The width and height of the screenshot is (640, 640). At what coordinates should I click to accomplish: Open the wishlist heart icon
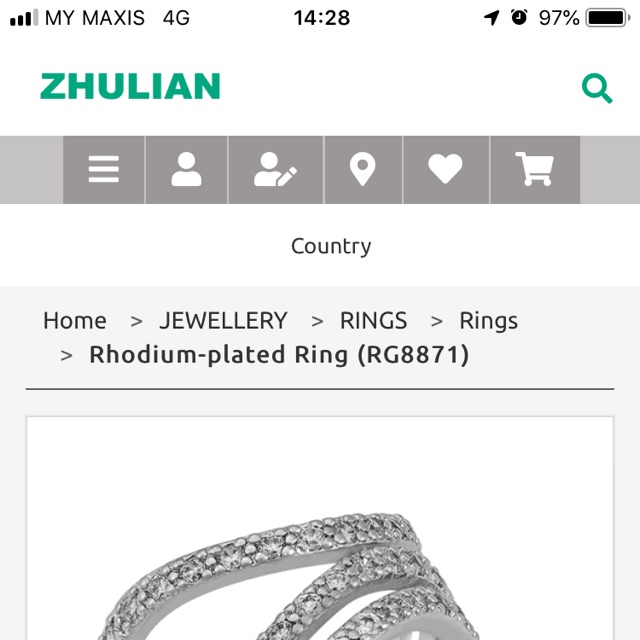coord(445,170)
